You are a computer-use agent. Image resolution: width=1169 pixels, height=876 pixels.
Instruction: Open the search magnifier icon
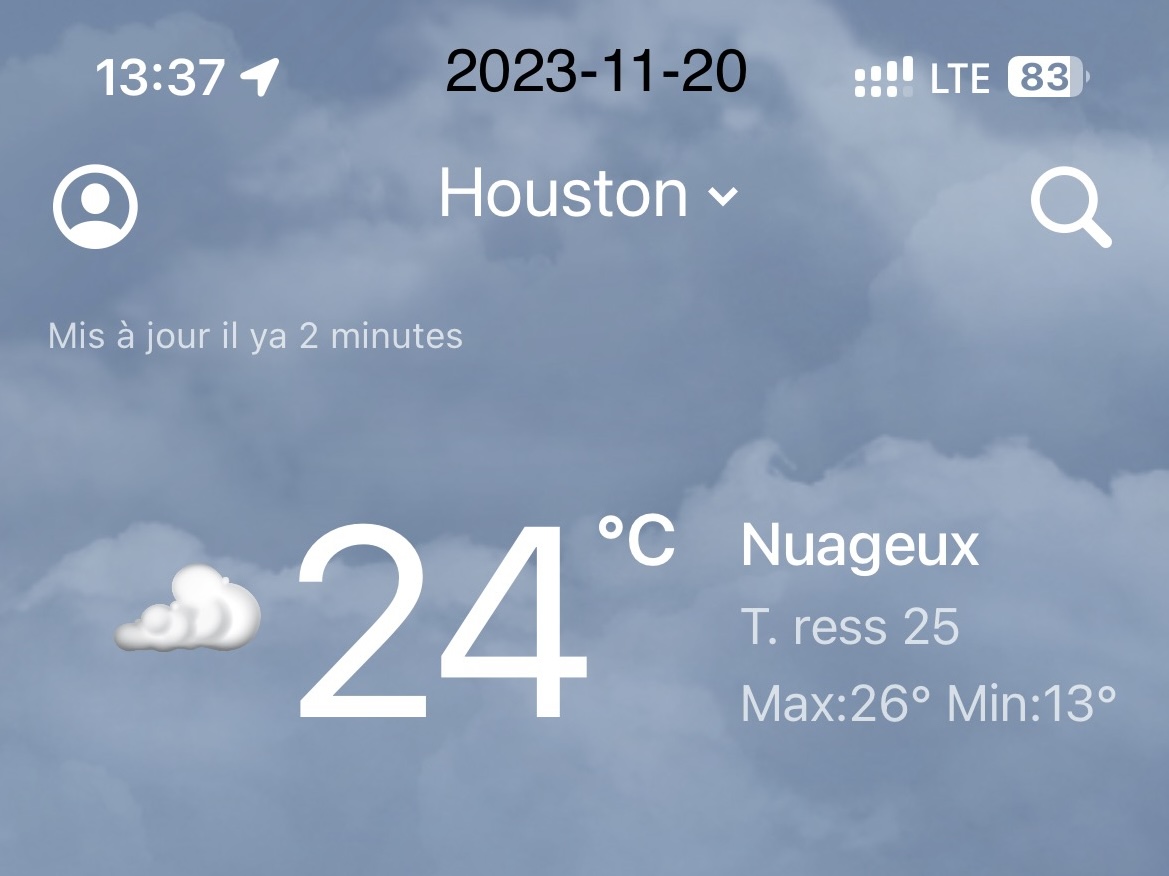(x=1068, y=207)
